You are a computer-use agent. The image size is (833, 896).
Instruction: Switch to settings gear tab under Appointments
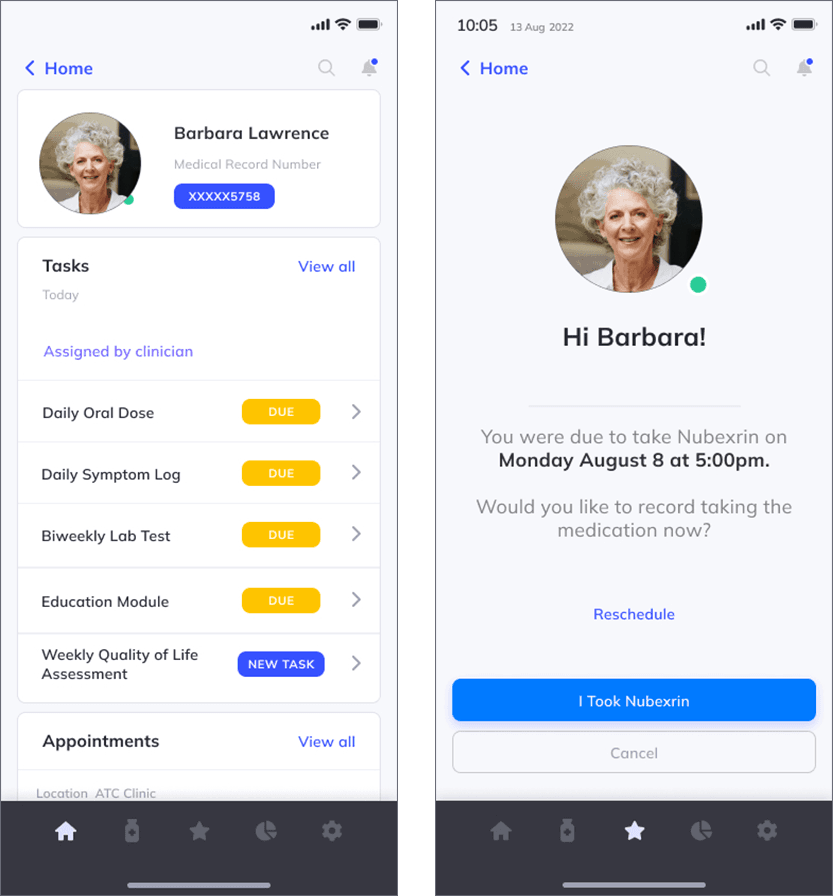pos(331,831)
